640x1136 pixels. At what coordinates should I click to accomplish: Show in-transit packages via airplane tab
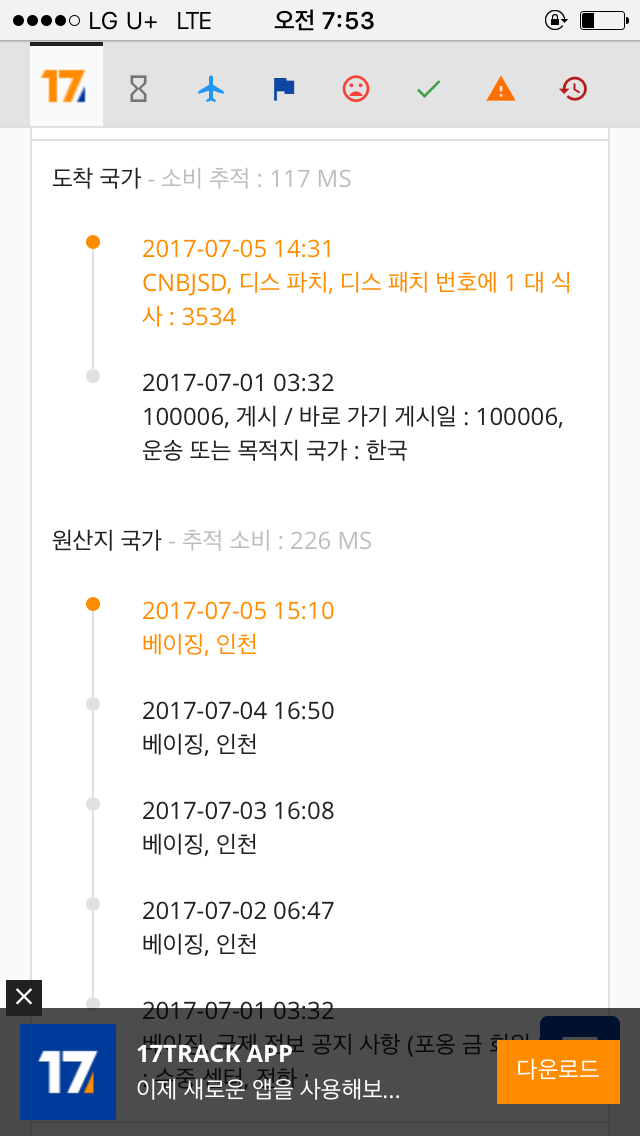(x=211, y=89)
